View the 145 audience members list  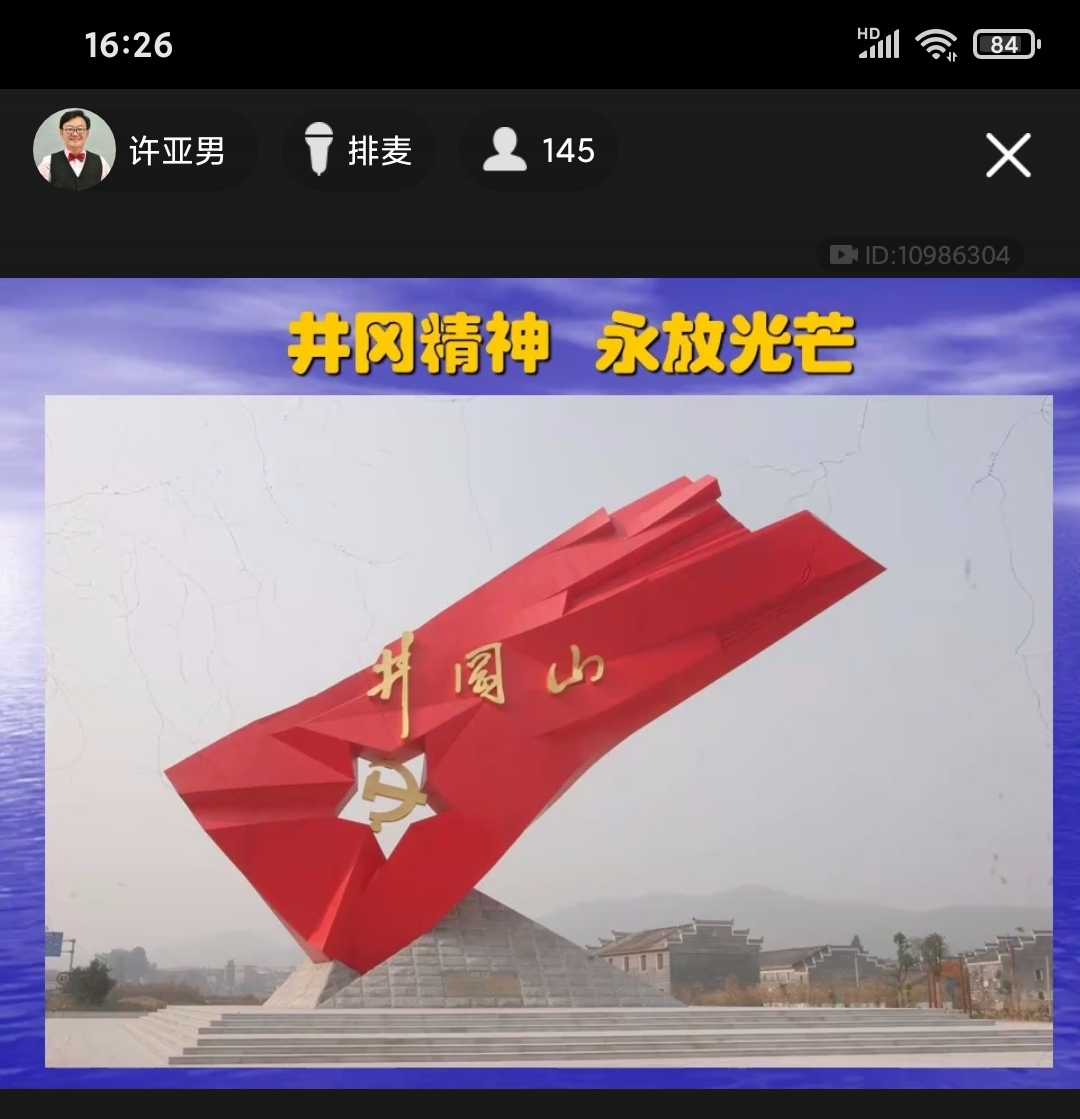[x=538, y=151]
